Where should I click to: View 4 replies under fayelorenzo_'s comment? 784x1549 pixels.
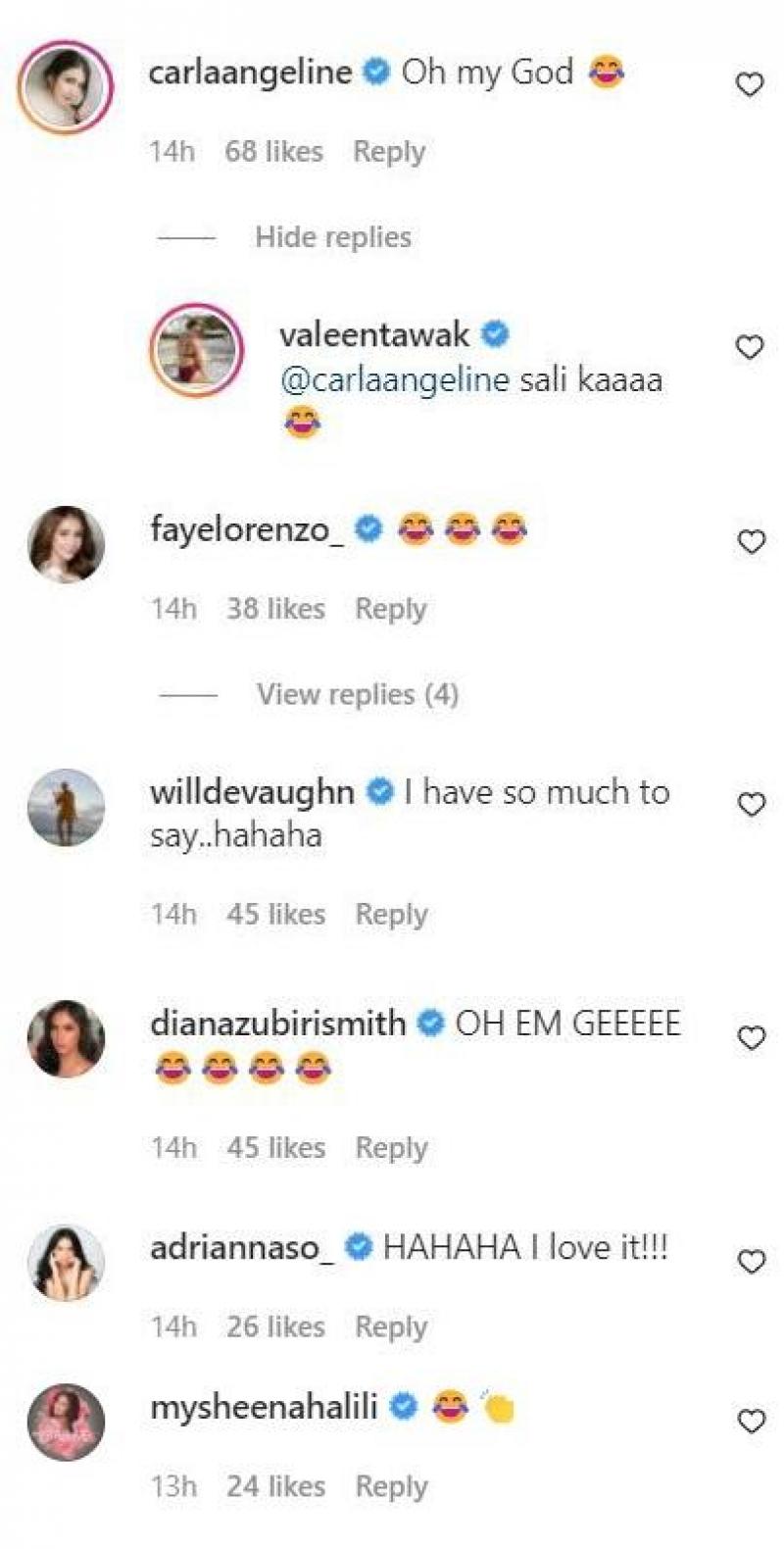point(357,694)
